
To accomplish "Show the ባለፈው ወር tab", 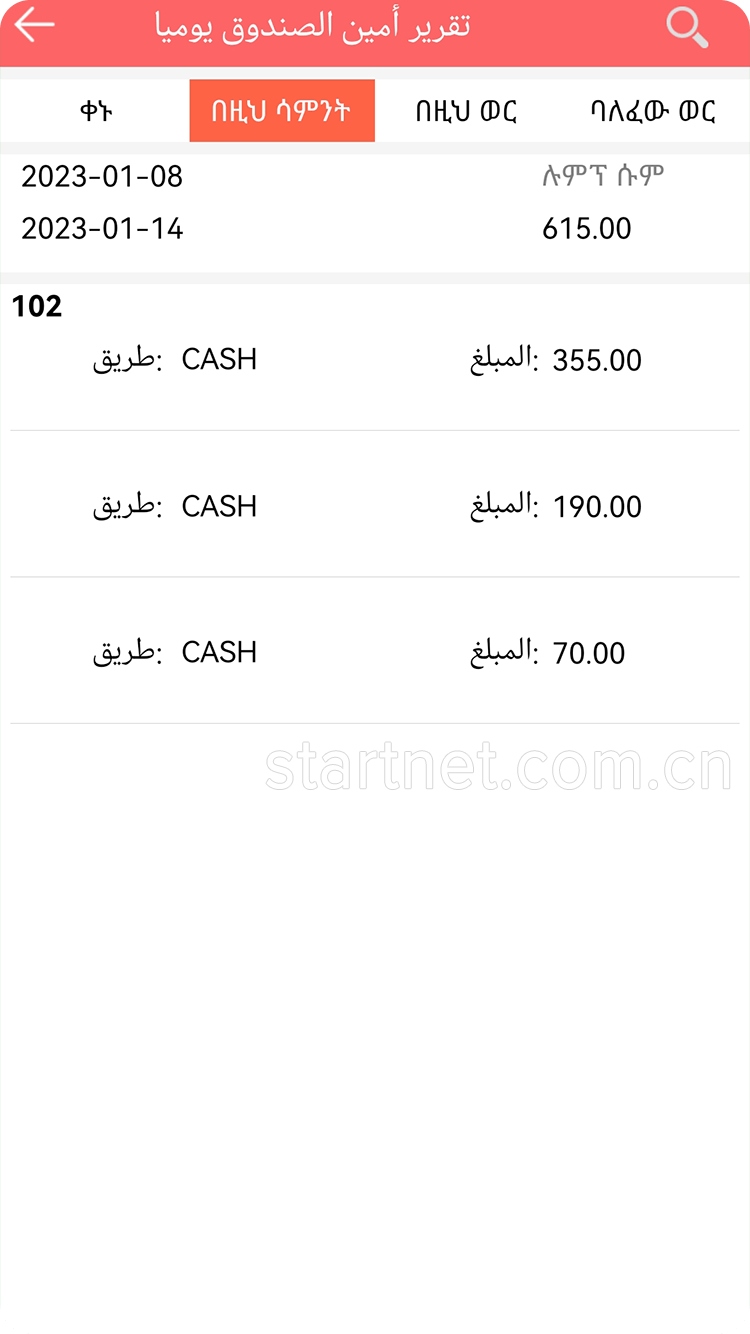I will pos(652,111).
